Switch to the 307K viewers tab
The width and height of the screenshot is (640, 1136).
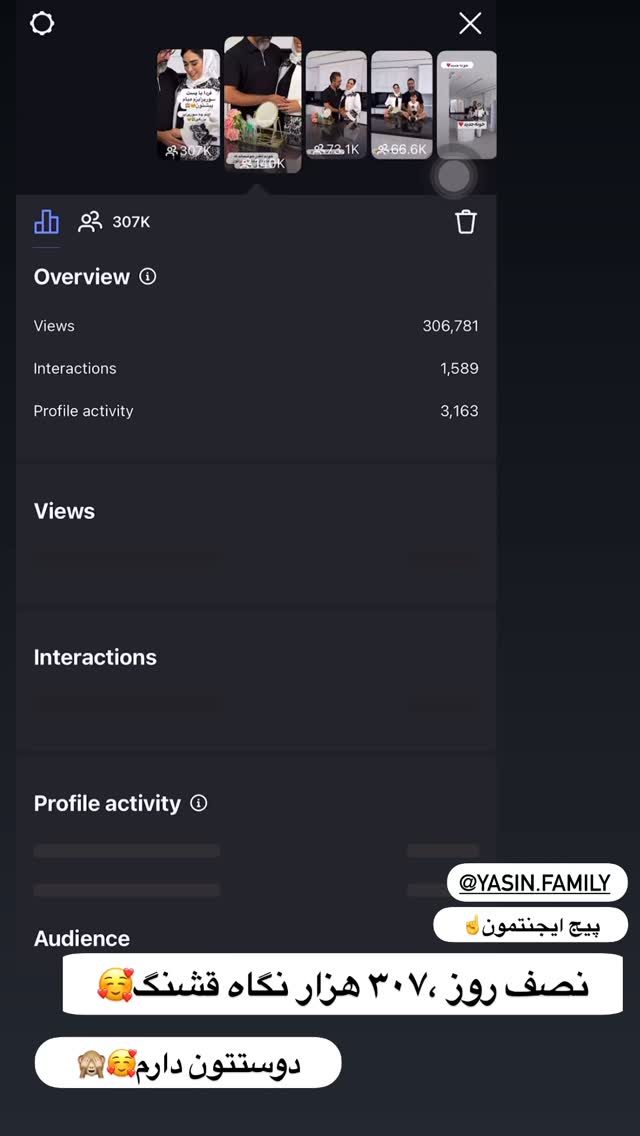click(115, 222)
